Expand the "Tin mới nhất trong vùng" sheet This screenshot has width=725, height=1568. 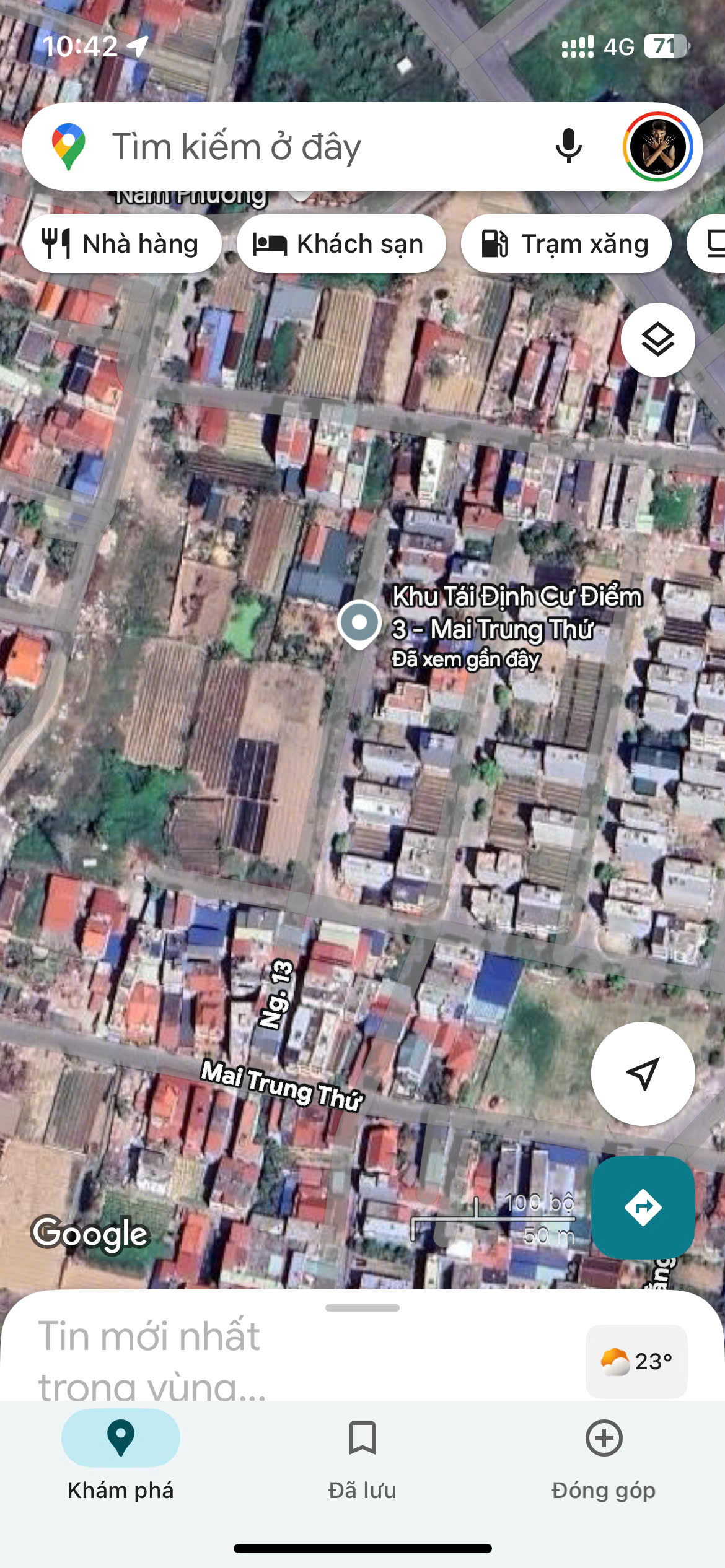[362, 1308]
